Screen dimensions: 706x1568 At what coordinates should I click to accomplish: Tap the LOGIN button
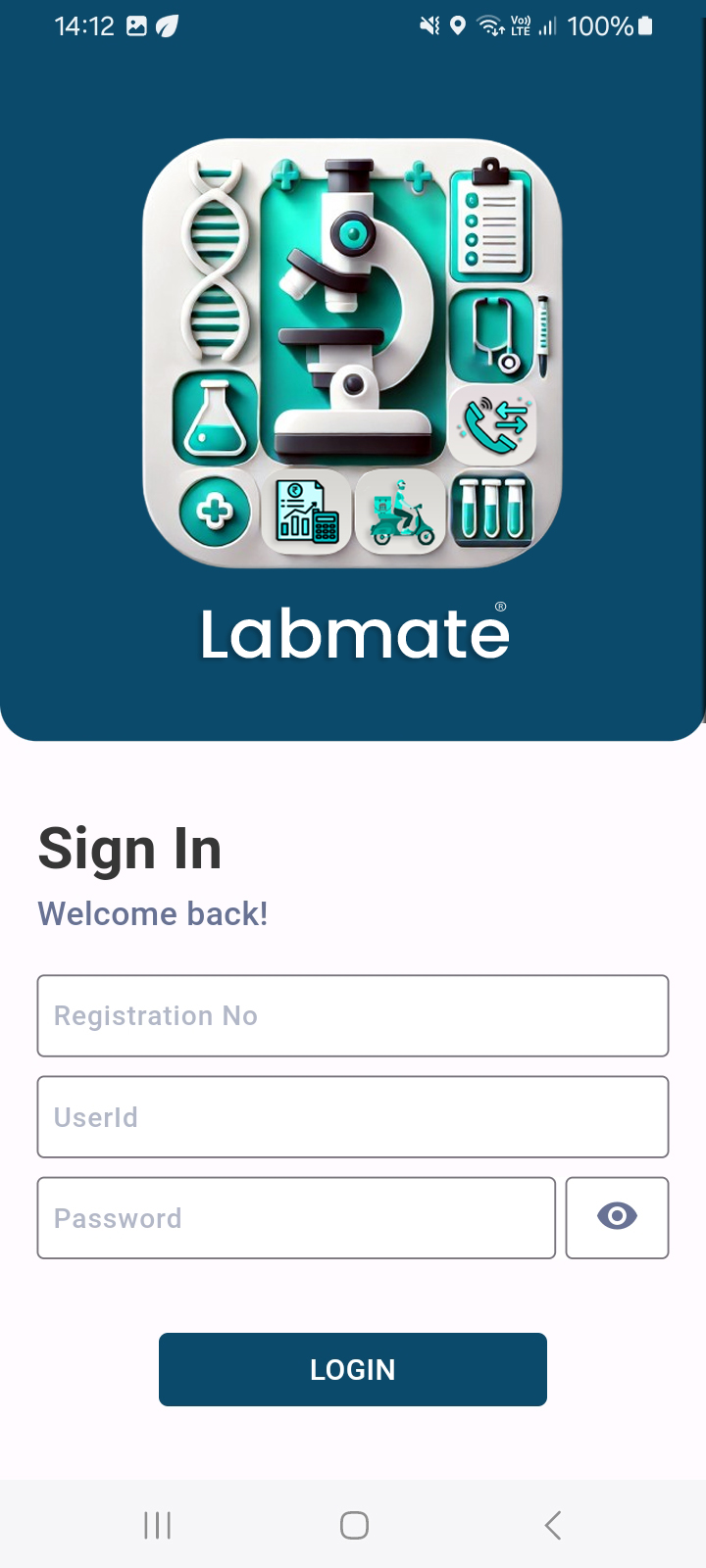coord(353,1369)
